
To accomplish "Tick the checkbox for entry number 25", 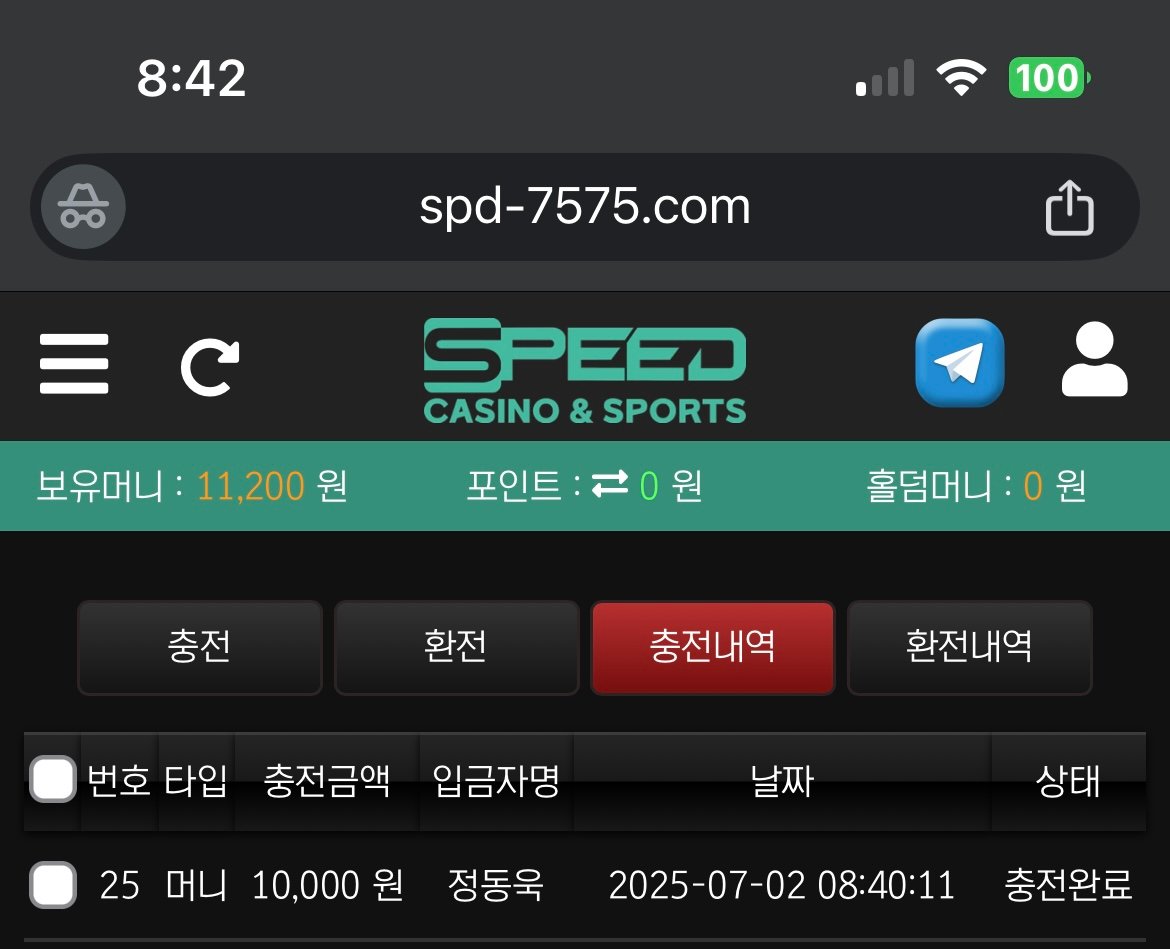I will click(53, 885).
